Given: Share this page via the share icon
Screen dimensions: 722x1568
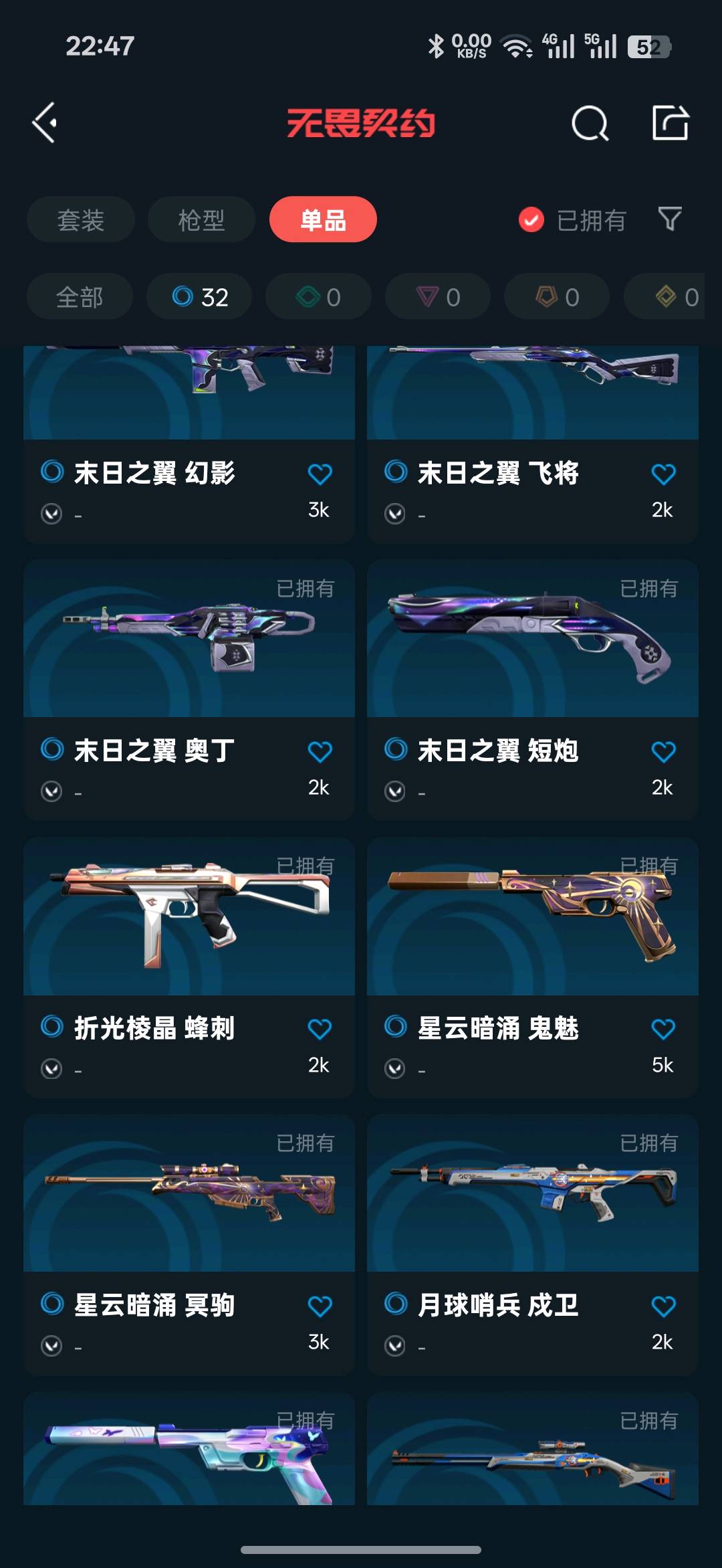Looking at the screenshot, I should (x=670, y=123).
